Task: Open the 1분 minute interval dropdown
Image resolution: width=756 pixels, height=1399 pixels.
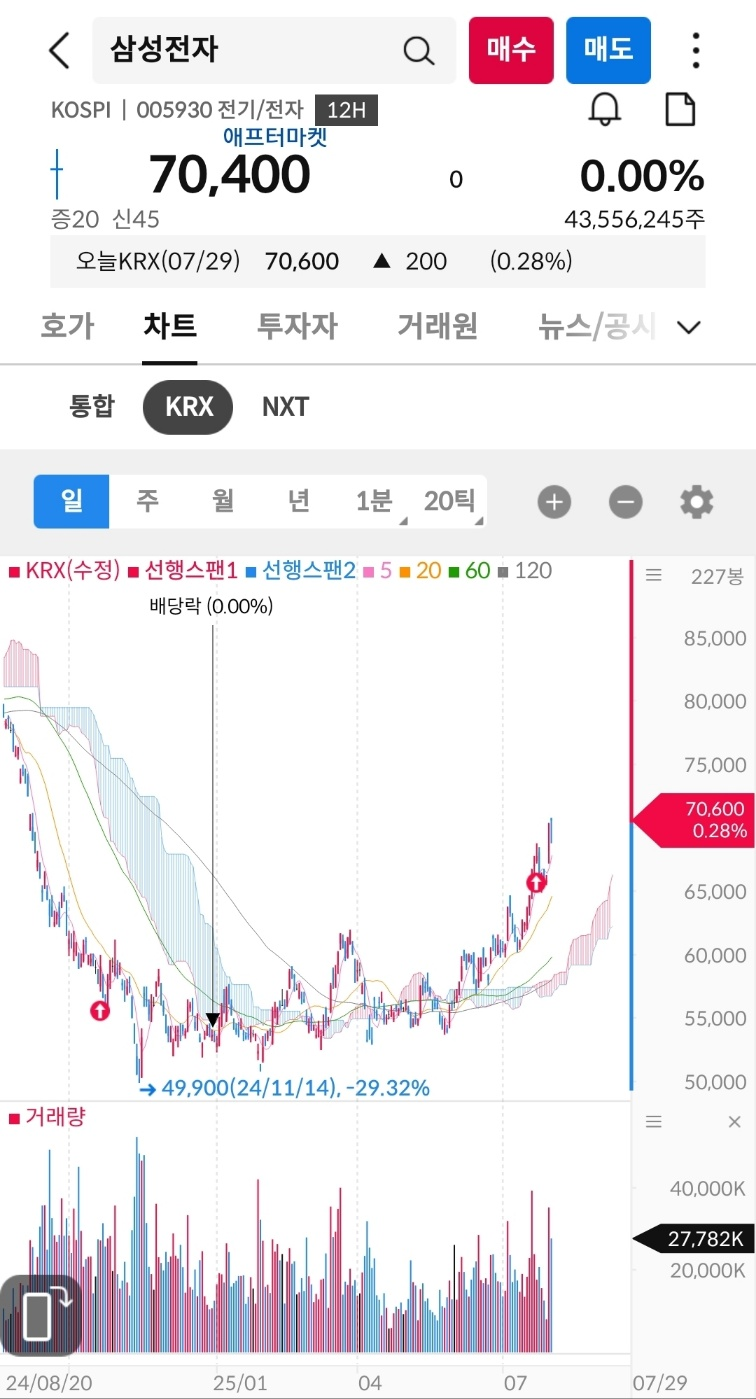Action: click(x=375, y=501)
